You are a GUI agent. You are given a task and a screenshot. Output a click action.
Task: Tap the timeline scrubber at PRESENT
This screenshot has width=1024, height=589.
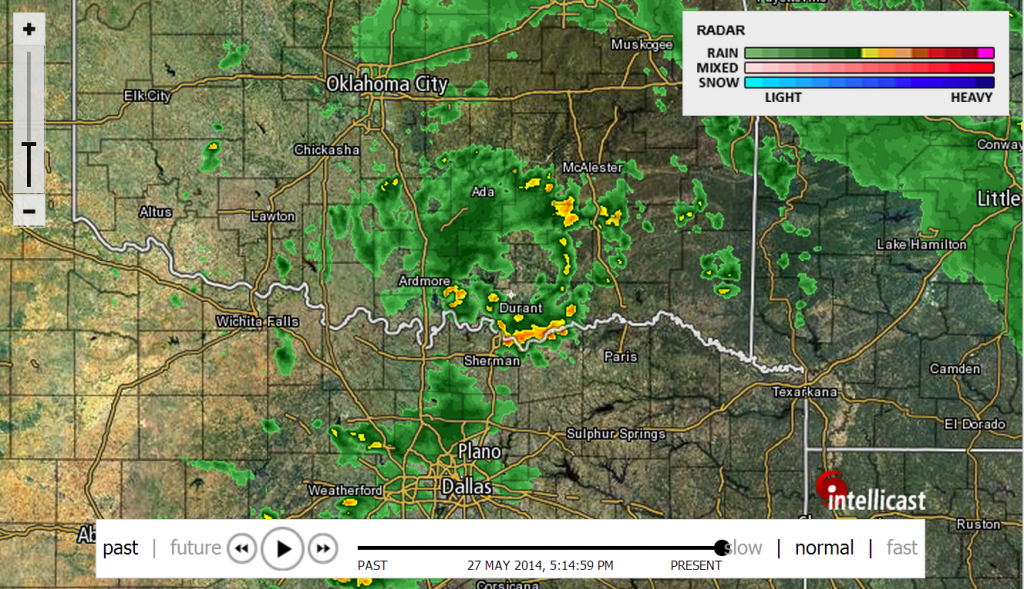pos(722,547)
